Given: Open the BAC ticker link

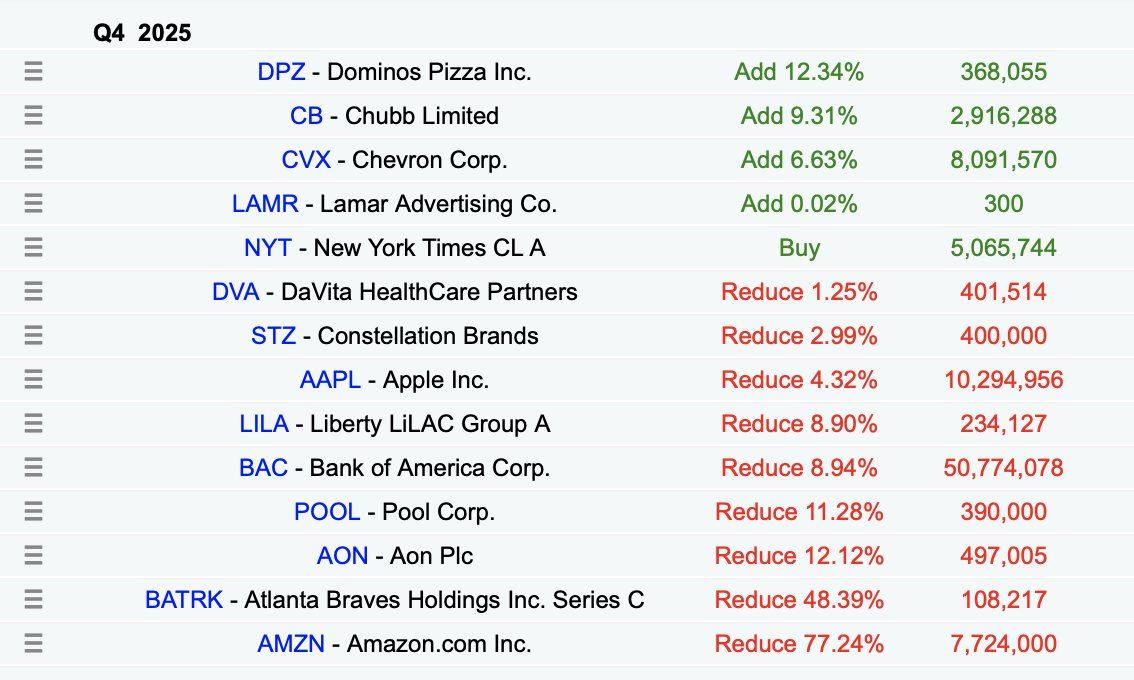Looking at the screenshot, I should click(x=263, y=468).
